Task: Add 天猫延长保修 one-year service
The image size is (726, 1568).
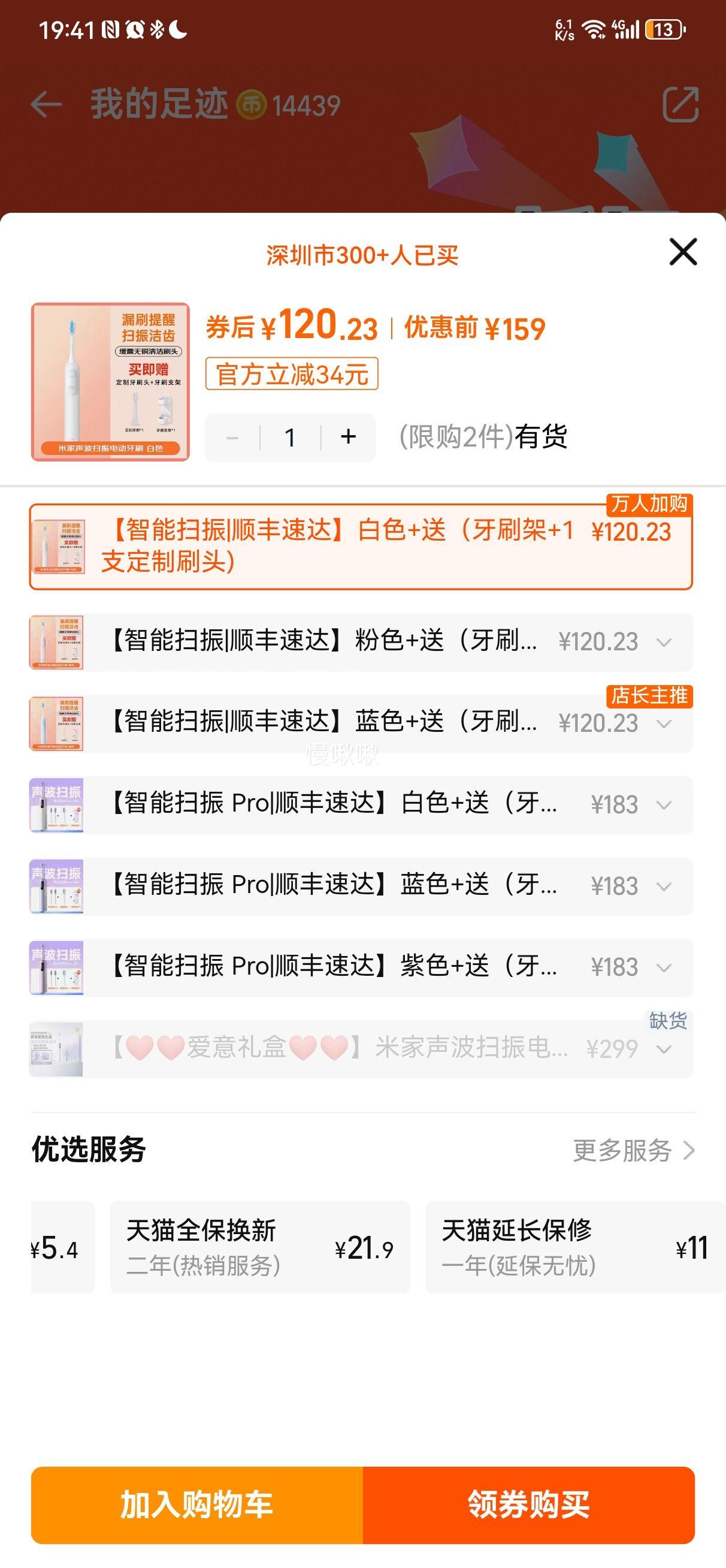Action: 574,1247
